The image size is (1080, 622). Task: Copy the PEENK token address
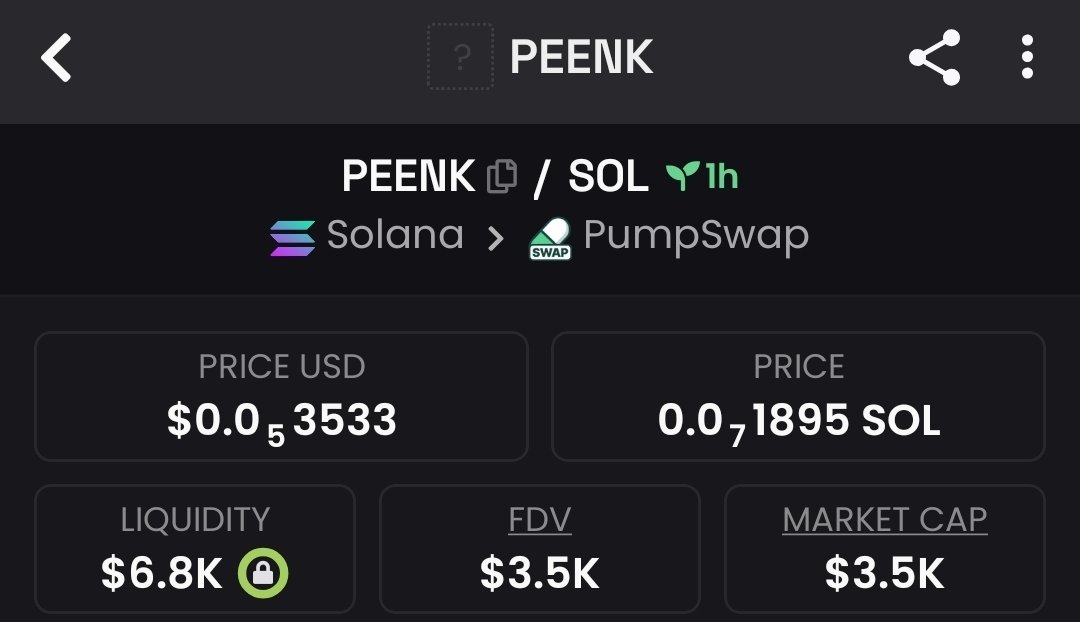pos(502,177)
